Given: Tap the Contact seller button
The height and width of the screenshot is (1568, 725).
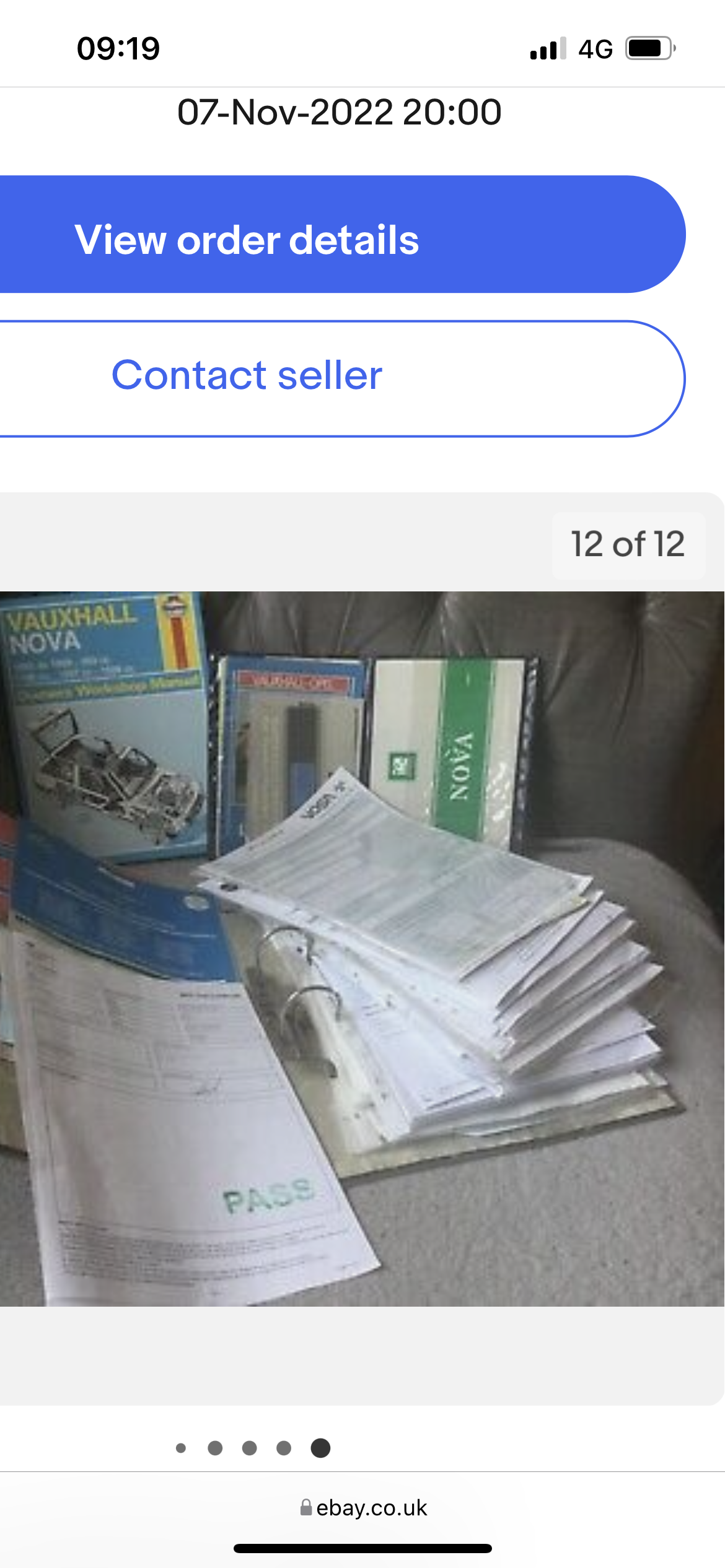Looking at the screenshot, I should [342, 378].
